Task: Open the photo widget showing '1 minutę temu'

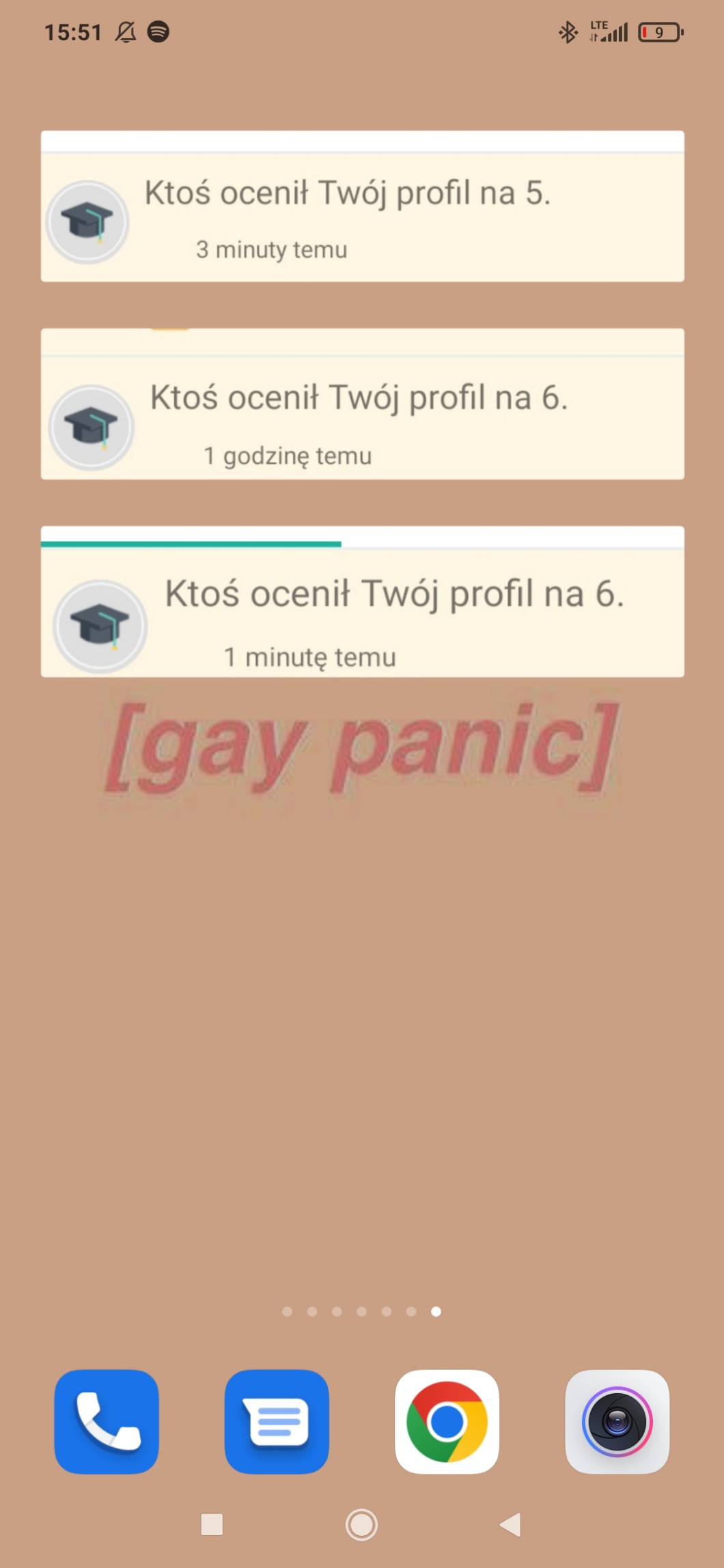Action: (362, 602)
